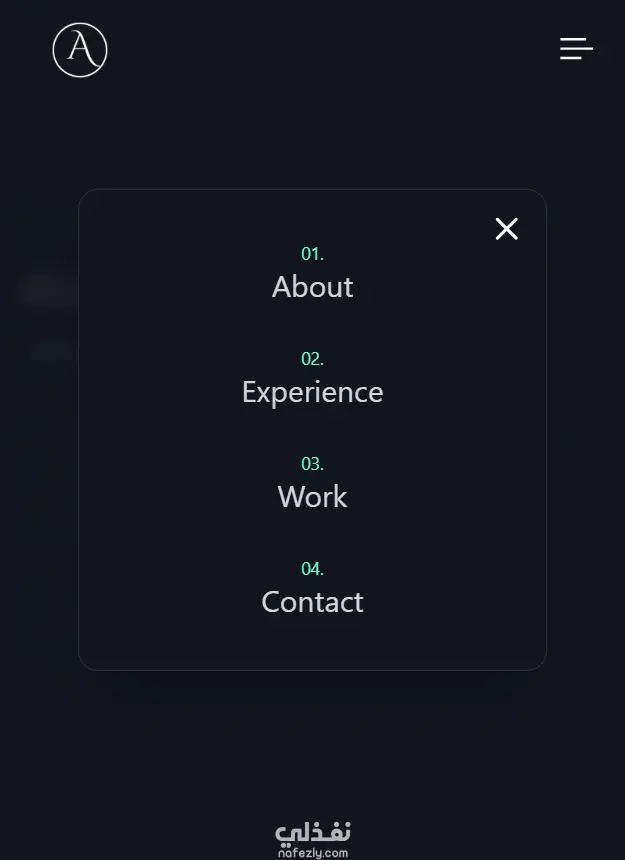The width and height of the screenshot is (625, 860).
Task: Tap the hamburger menu icon
Action: (x=576, y=49)
